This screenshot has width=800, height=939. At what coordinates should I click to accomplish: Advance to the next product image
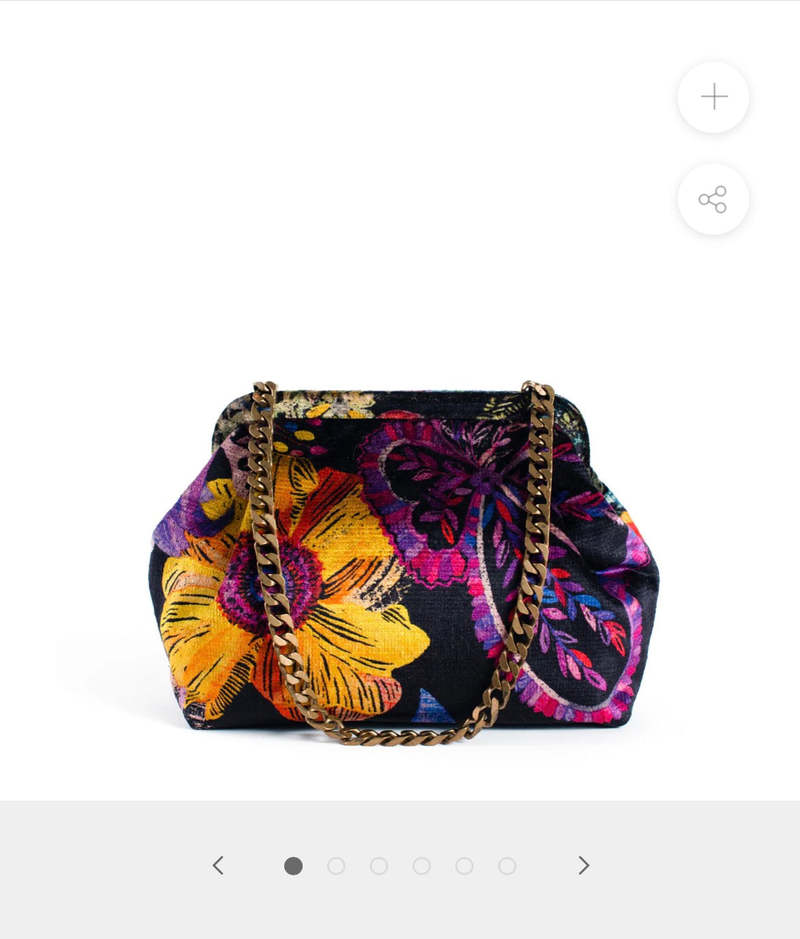click(x=584, y=865)
